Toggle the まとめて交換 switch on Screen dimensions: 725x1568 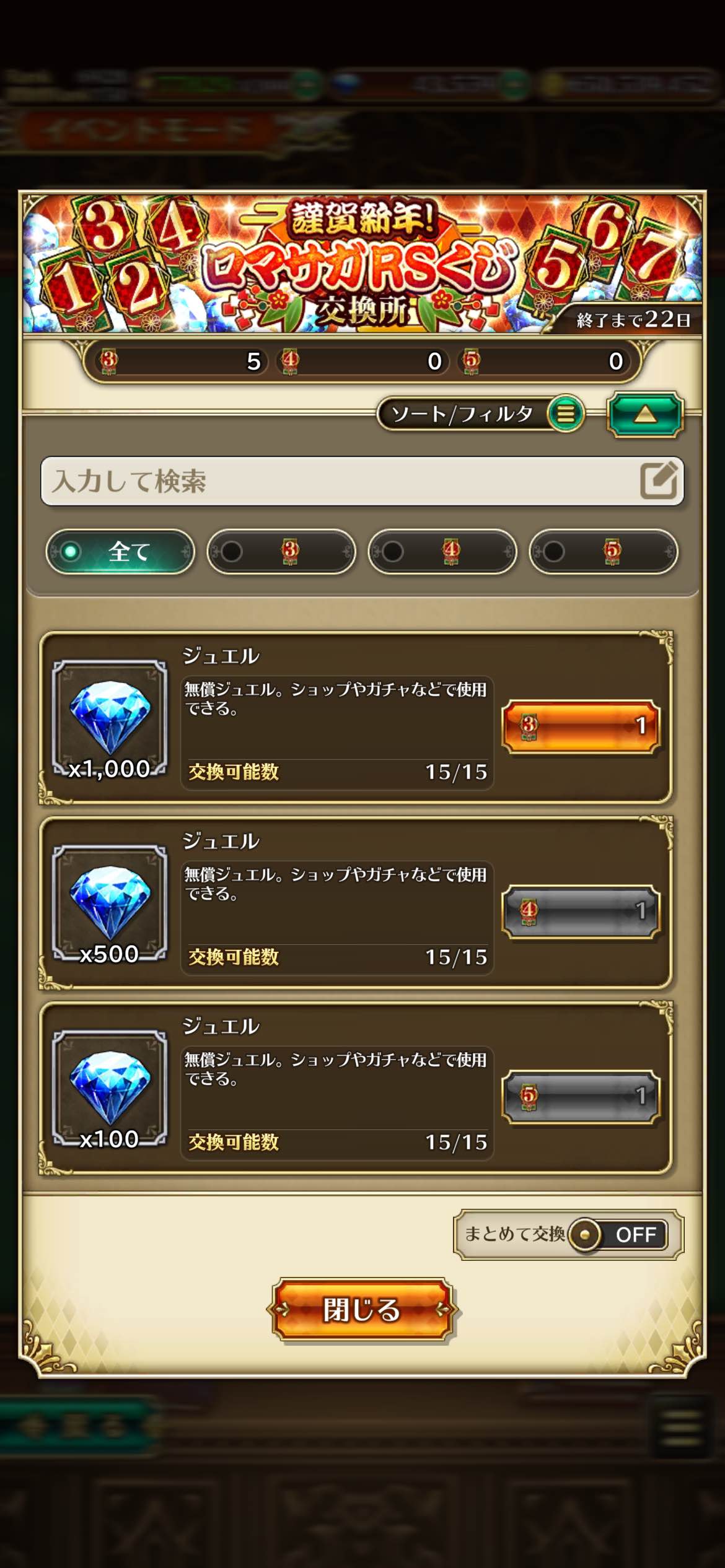[618, 1234]
